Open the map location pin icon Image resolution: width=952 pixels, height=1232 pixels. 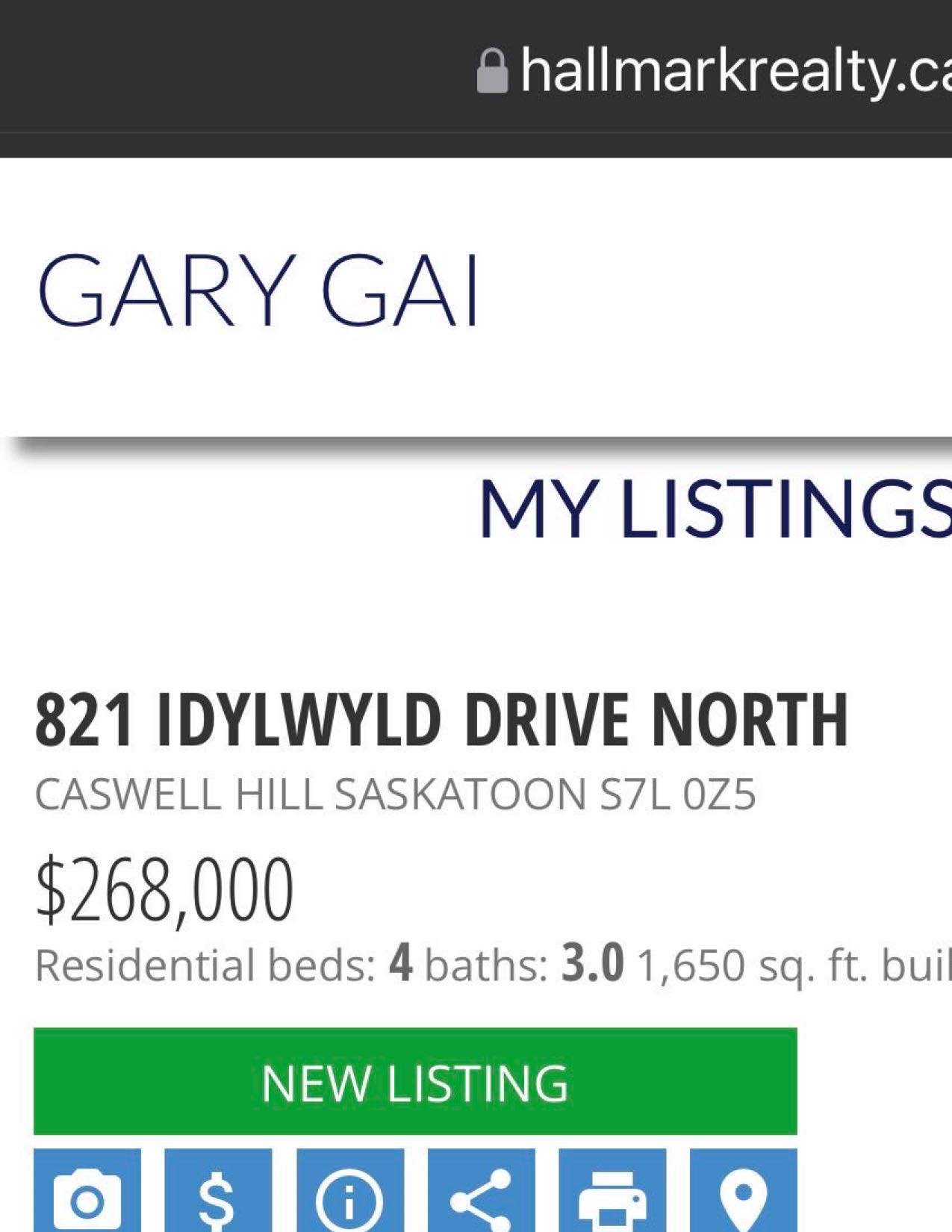[x=743, y=1192]
